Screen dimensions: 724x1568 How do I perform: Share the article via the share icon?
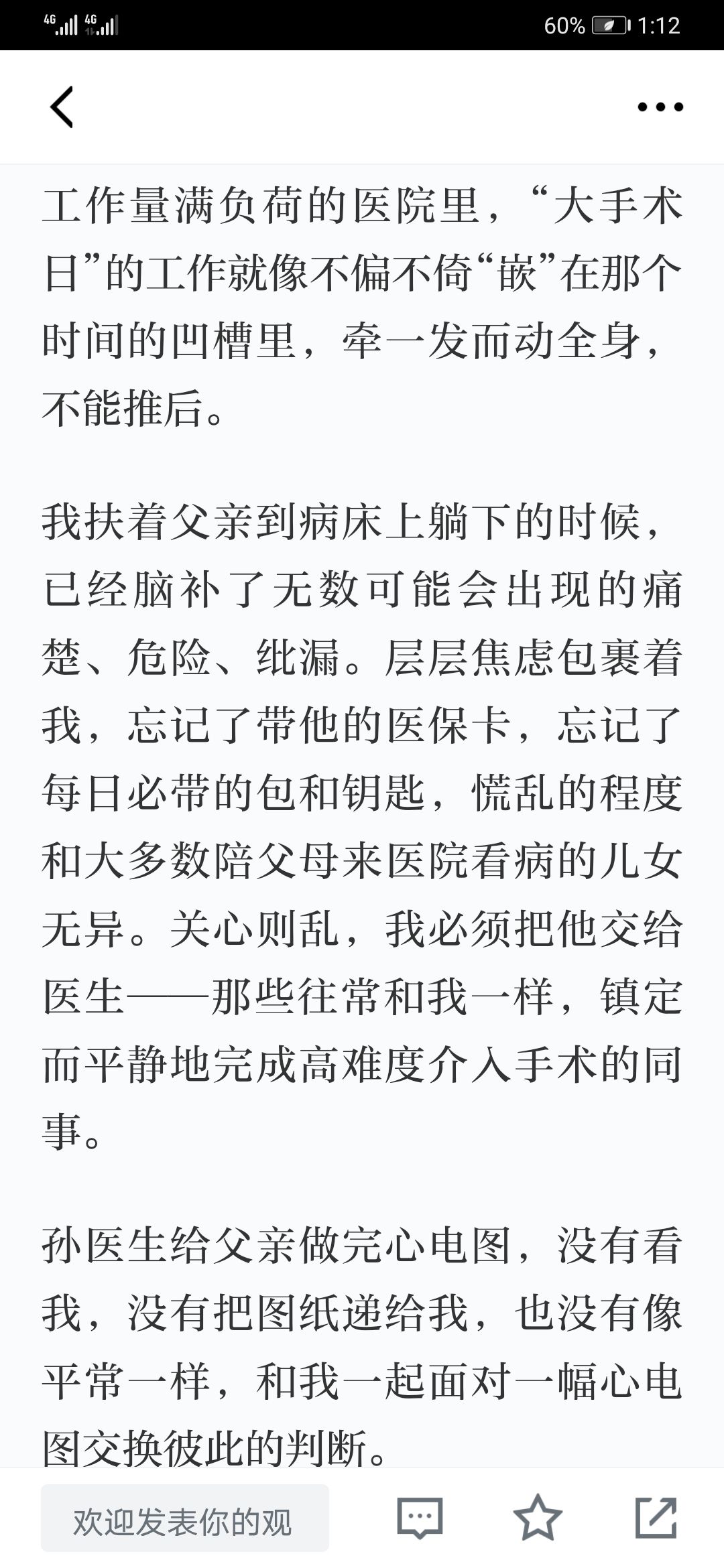(x=656, y=1517)
